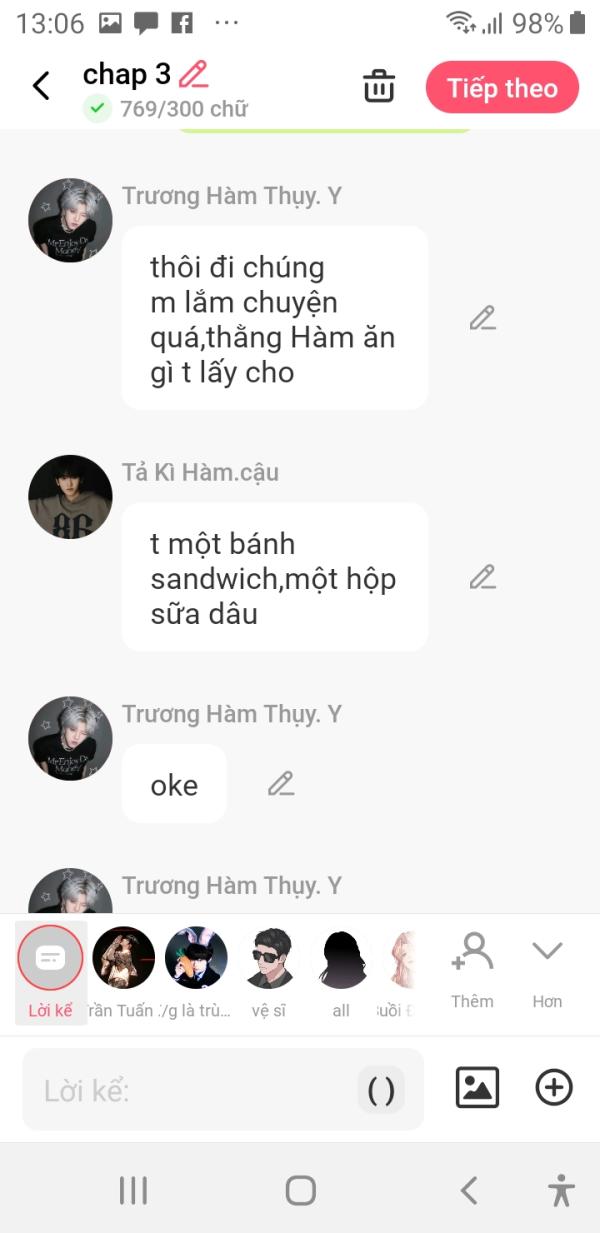This screenshot has height=1233, width=600.
Task: Edit the "thôi đi chúng m lắm chuyện" message
Action: tap(483, 319)
